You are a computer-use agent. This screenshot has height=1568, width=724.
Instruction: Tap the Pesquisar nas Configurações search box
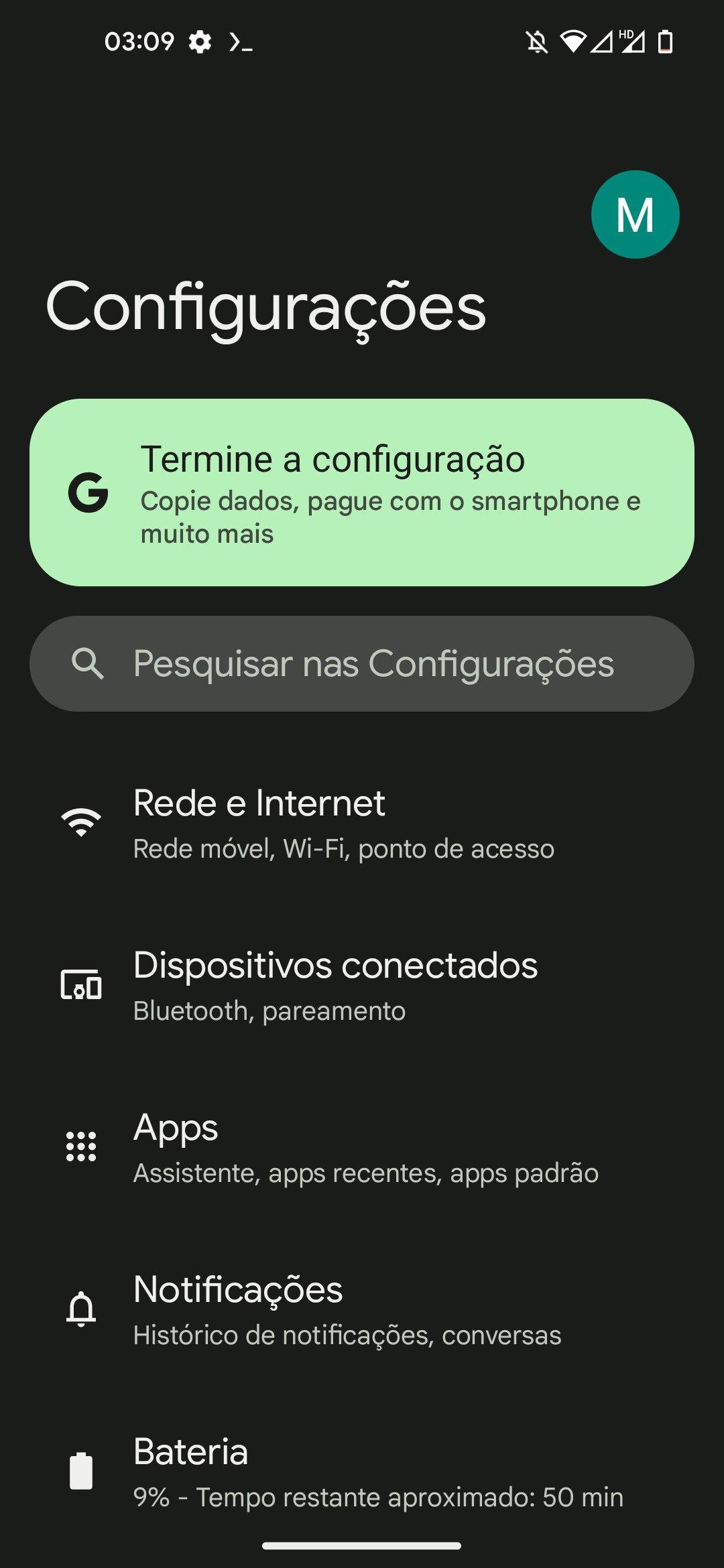coord(362,663)
